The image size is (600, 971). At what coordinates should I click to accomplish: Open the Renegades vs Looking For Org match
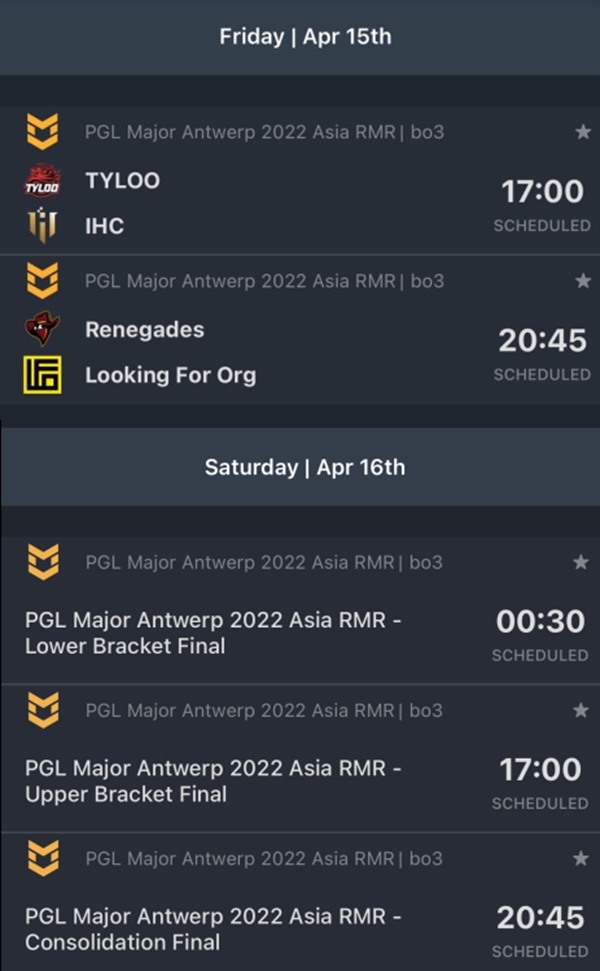click(x=300, y=330)
